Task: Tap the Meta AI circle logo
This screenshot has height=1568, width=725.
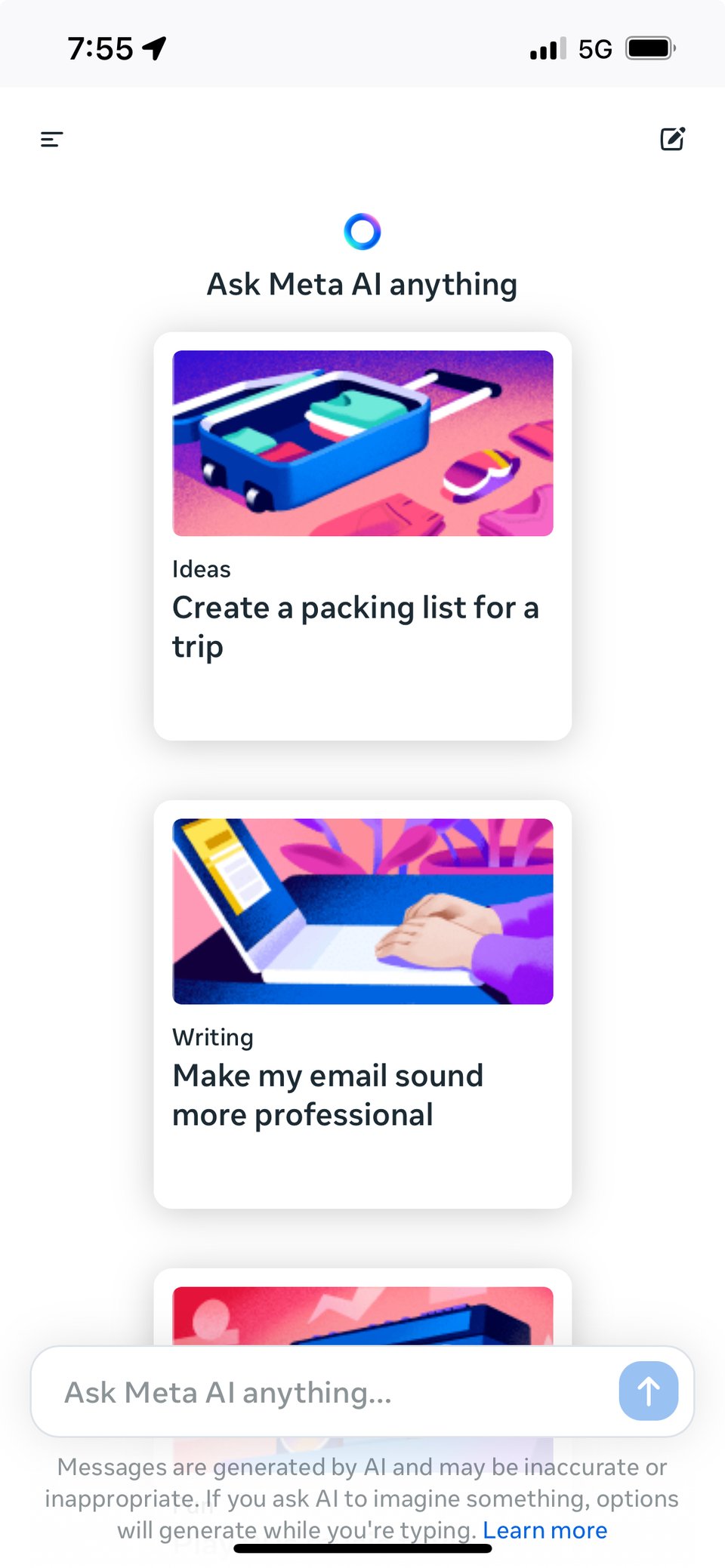Action: coord(362,232)
